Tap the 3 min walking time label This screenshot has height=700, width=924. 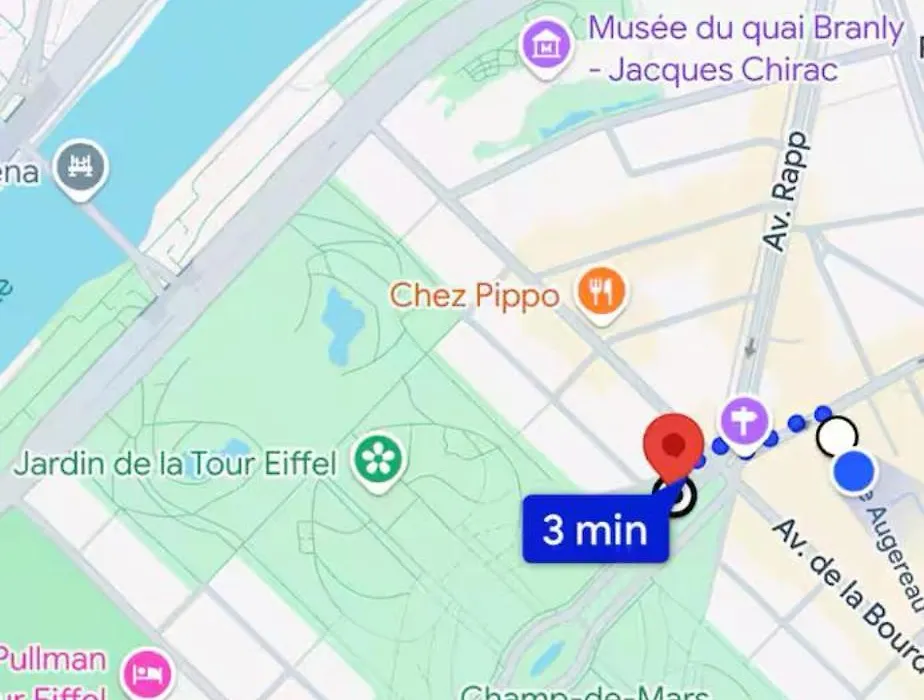[594, 530]
